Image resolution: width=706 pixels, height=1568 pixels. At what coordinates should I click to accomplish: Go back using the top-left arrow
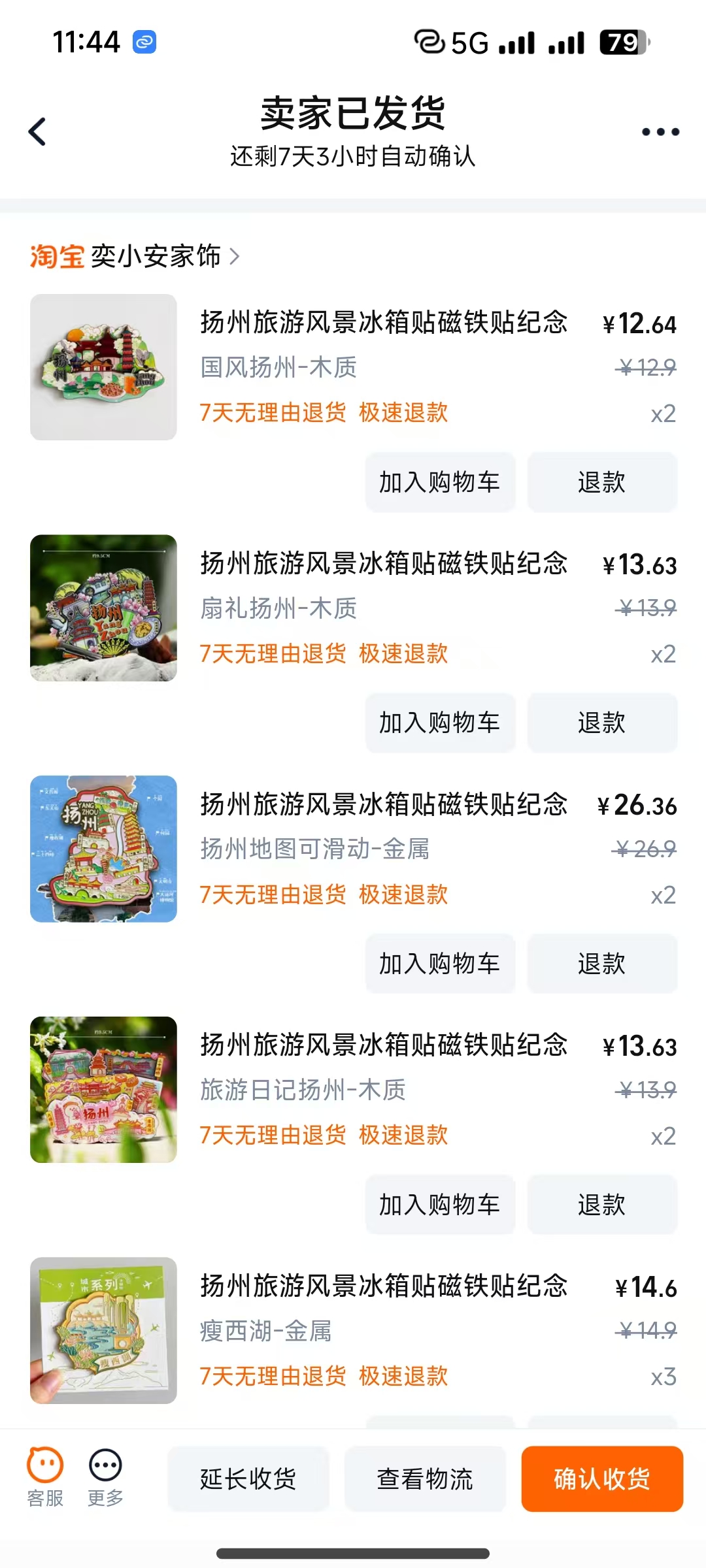coord(38,131)
